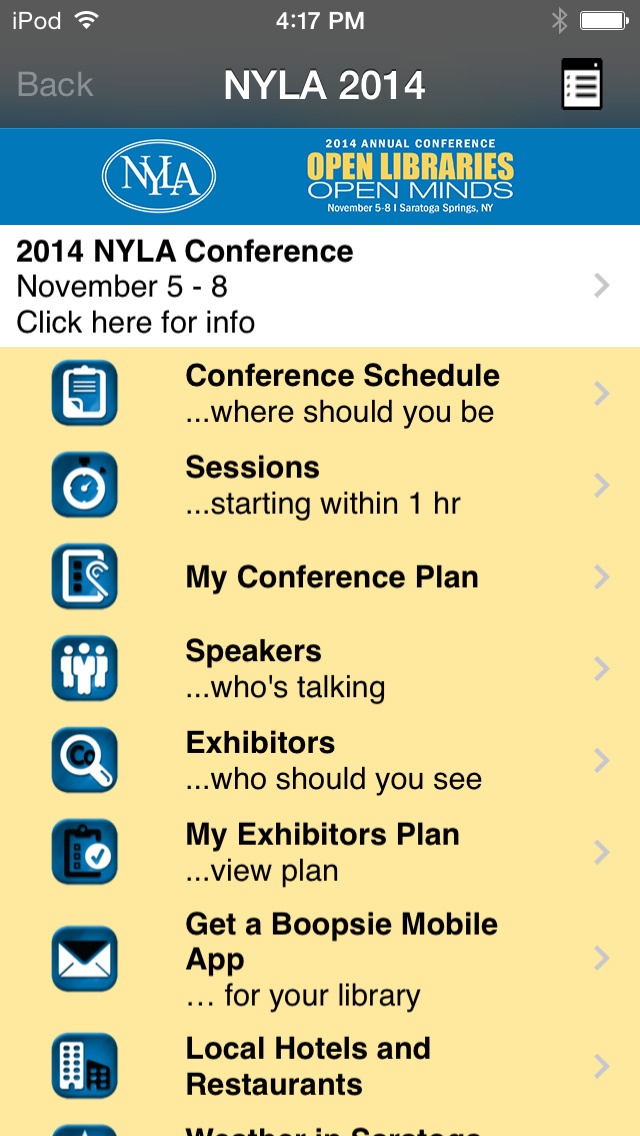Image resolution: width=640 pixels, height=1136 pixels.
Task: Open 2014 NYLA Conference info
Action: 320,286
